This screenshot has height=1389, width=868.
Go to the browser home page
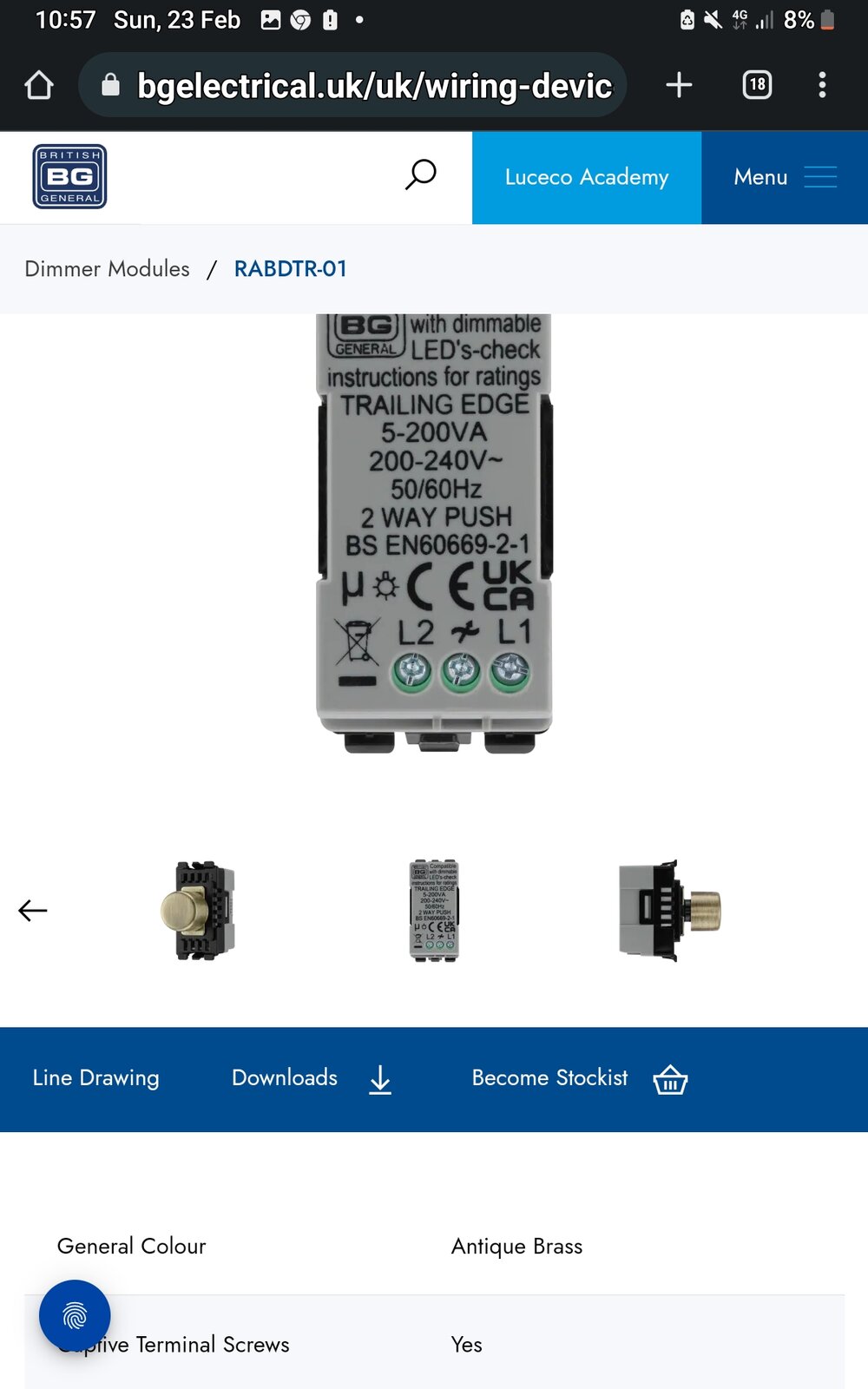(x=39, y=85)
